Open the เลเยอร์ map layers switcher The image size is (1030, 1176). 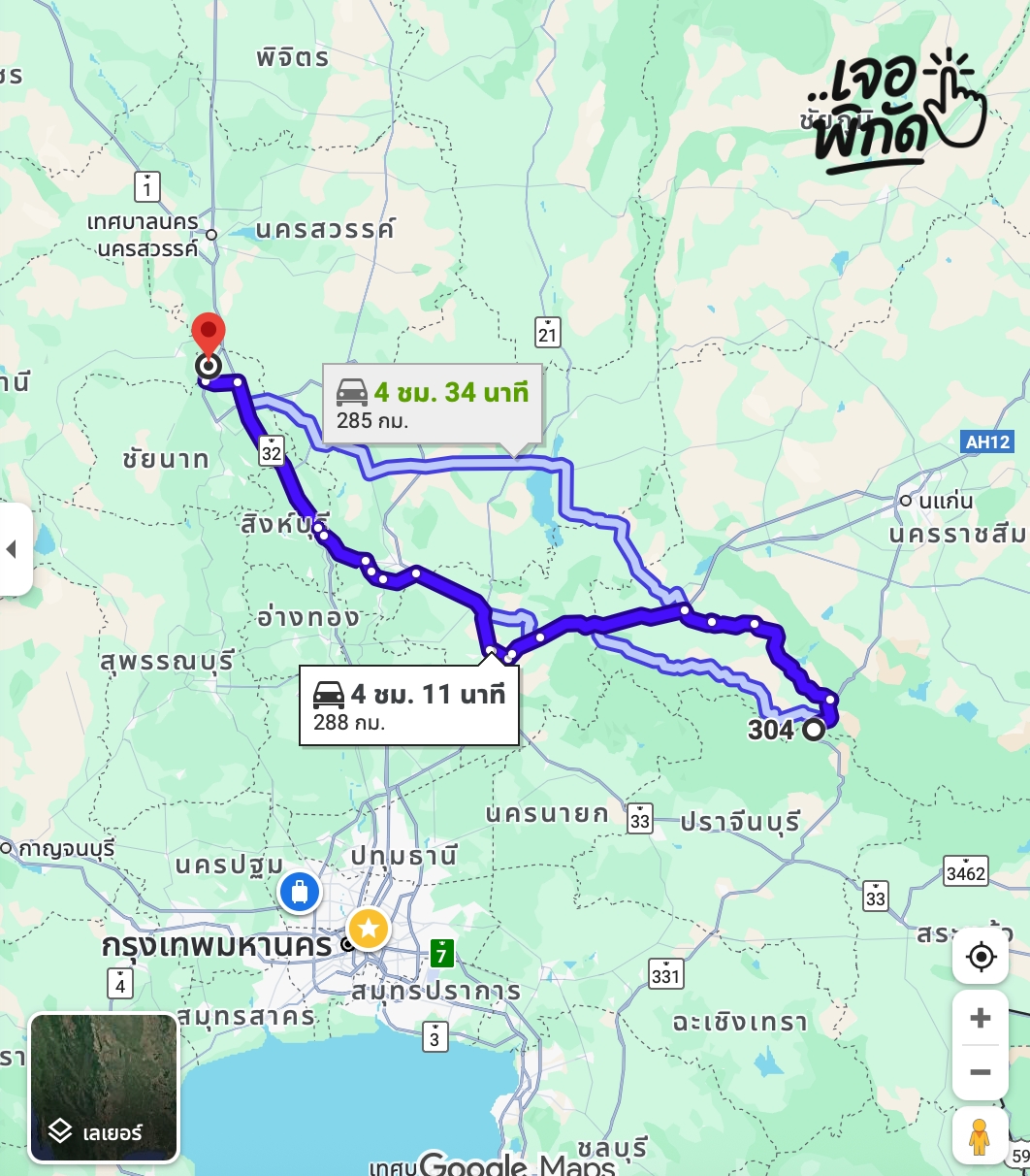pyautogui.click(x=104, y=1087)
